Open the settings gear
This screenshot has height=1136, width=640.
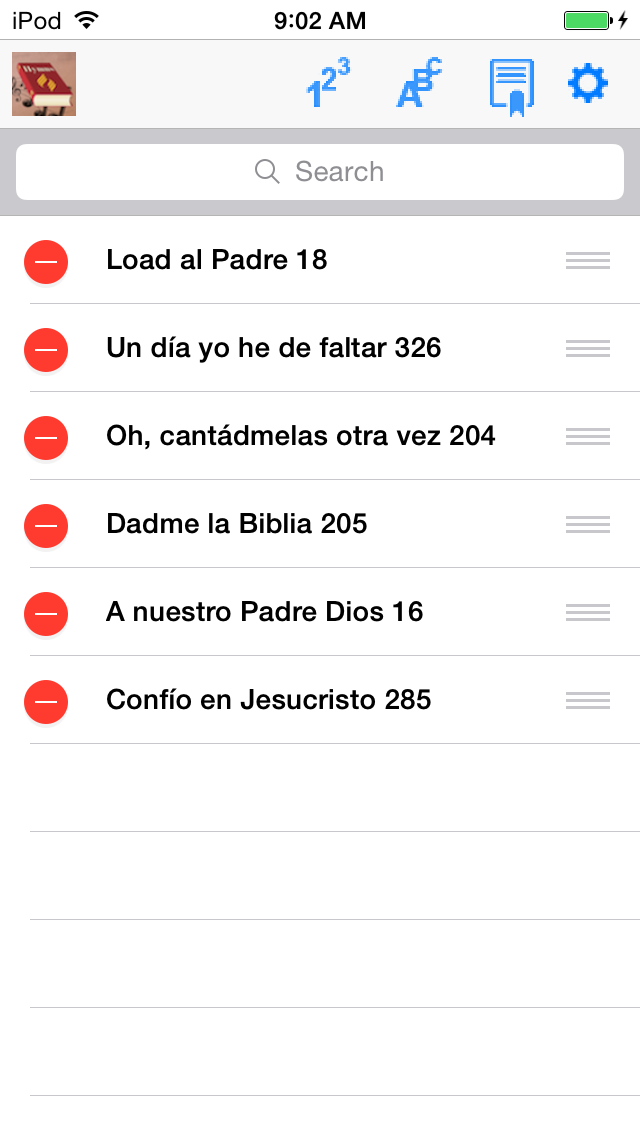[587, 84]
